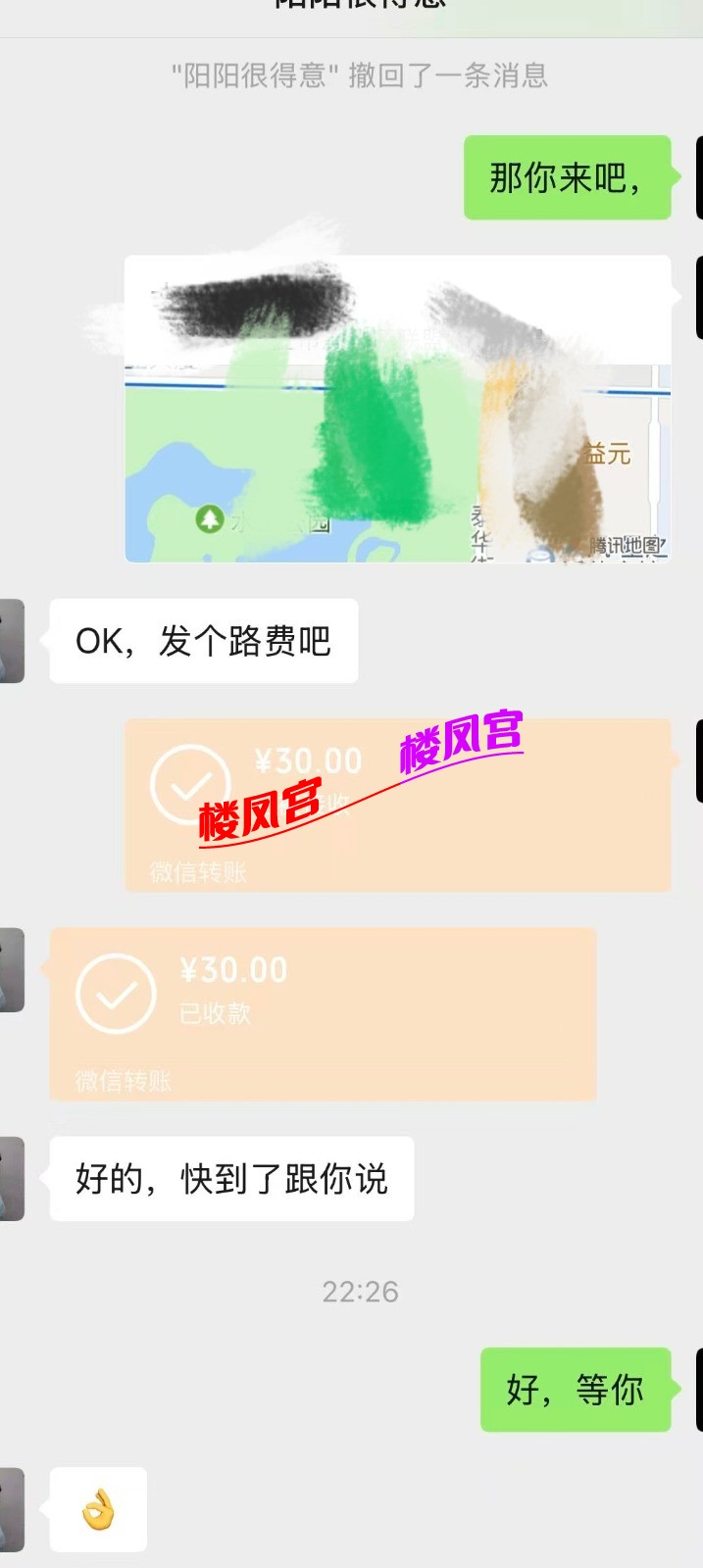This screenshot has width=703, height=1568.
Task: Open the shared location map card
Action: pos(397,410)
